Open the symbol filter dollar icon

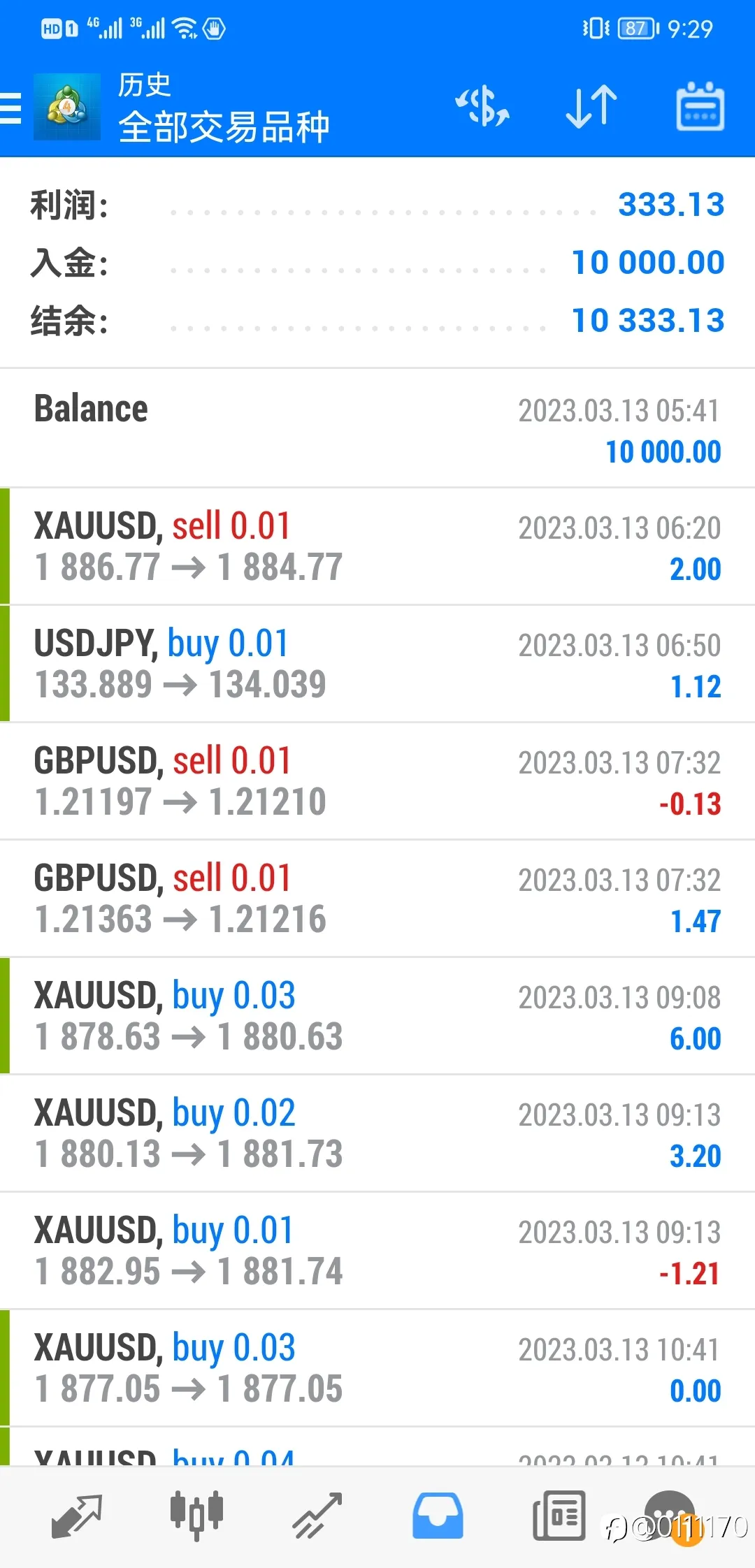coord(482,107)
